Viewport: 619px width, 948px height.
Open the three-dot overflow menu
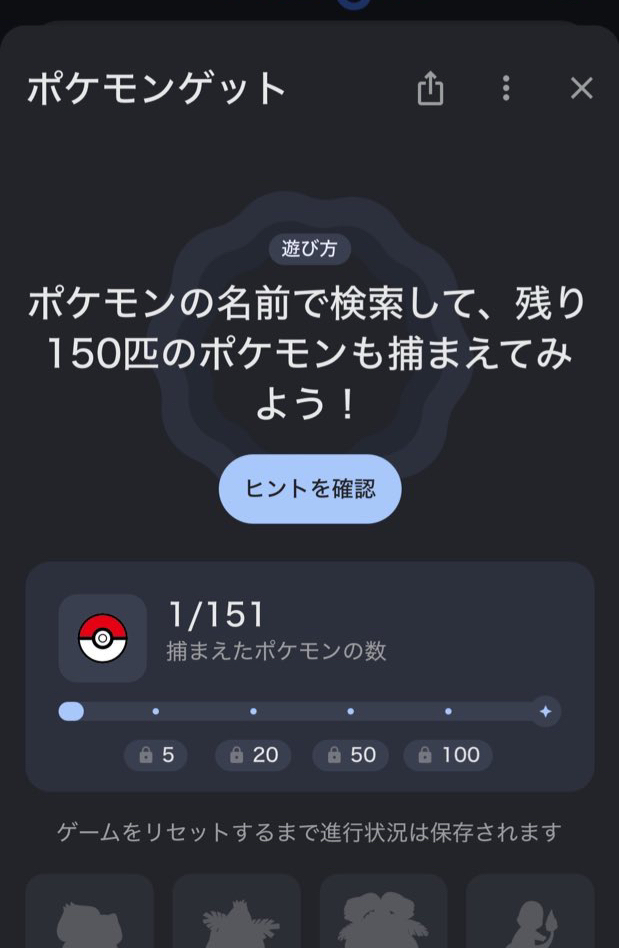tap(506, 88)
